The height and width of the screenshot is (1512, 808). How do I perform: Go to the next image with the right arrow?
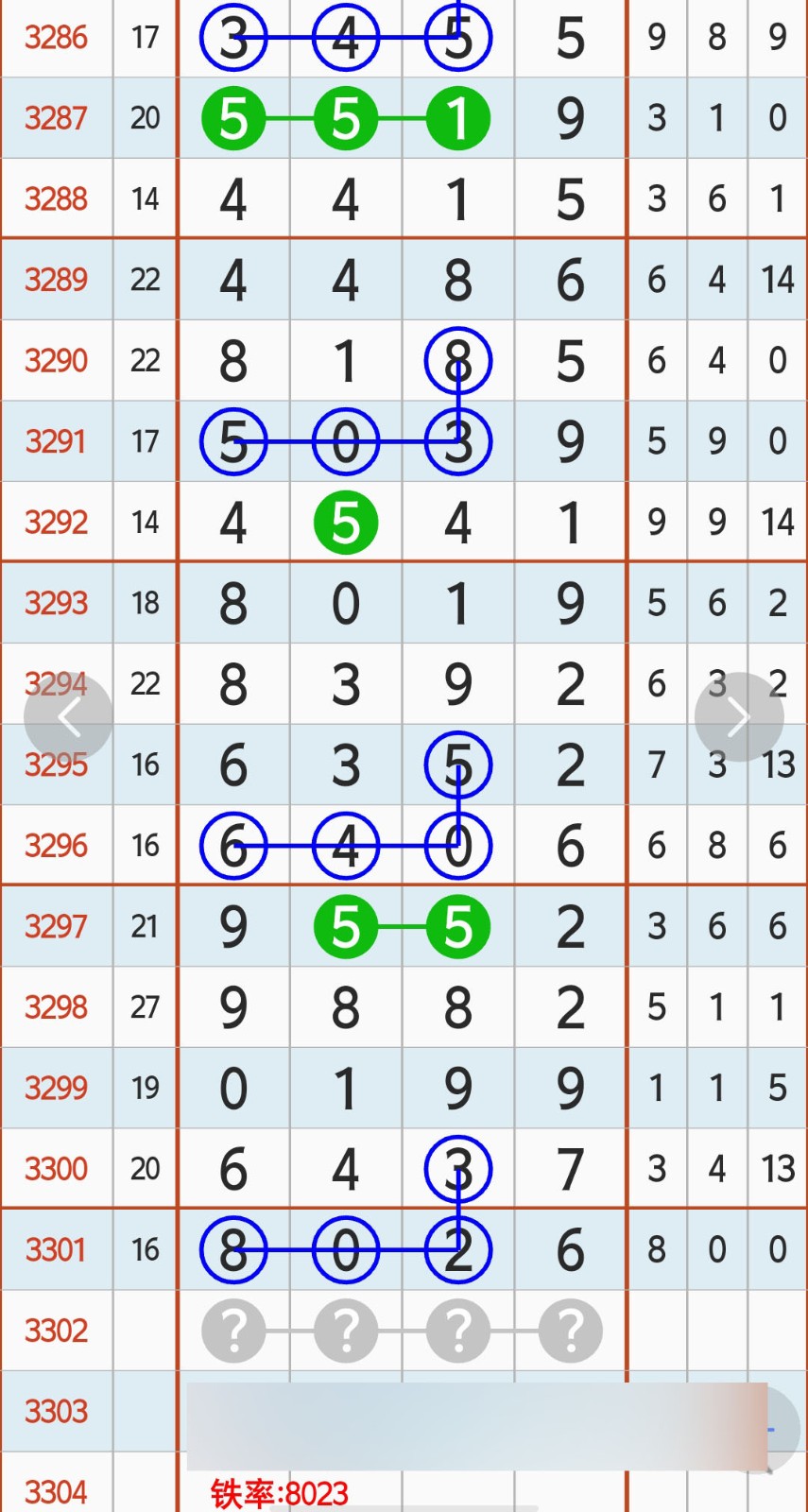coord(739,717)
